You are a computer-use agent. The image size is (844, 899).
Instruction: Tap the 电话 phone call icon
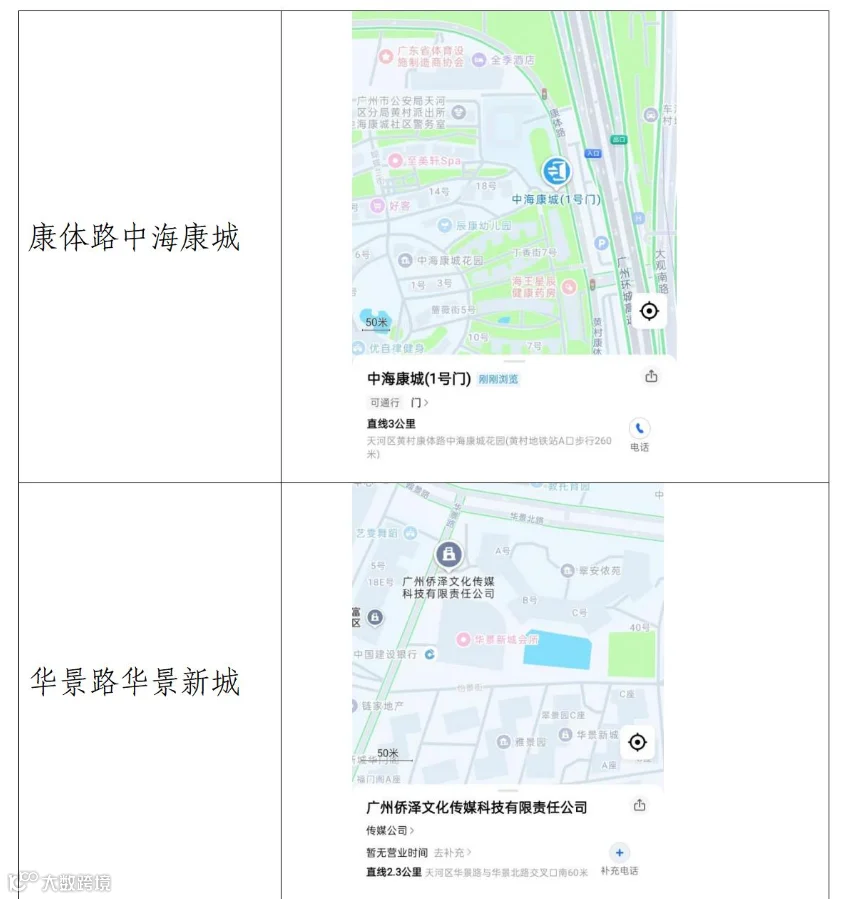pos(640,427)
